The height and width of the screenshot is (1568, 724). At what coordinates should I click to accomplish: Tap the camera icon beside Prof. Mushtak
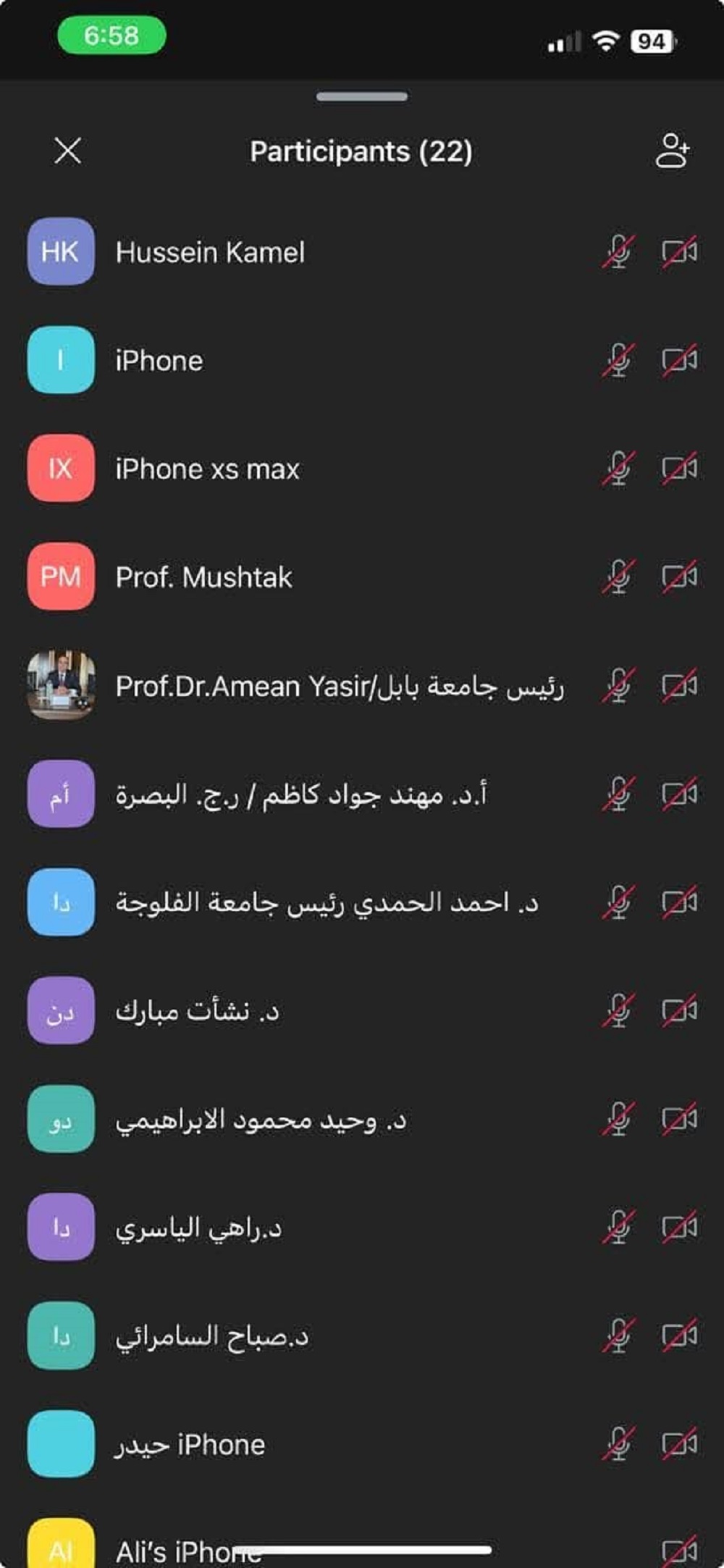(680, 577)
